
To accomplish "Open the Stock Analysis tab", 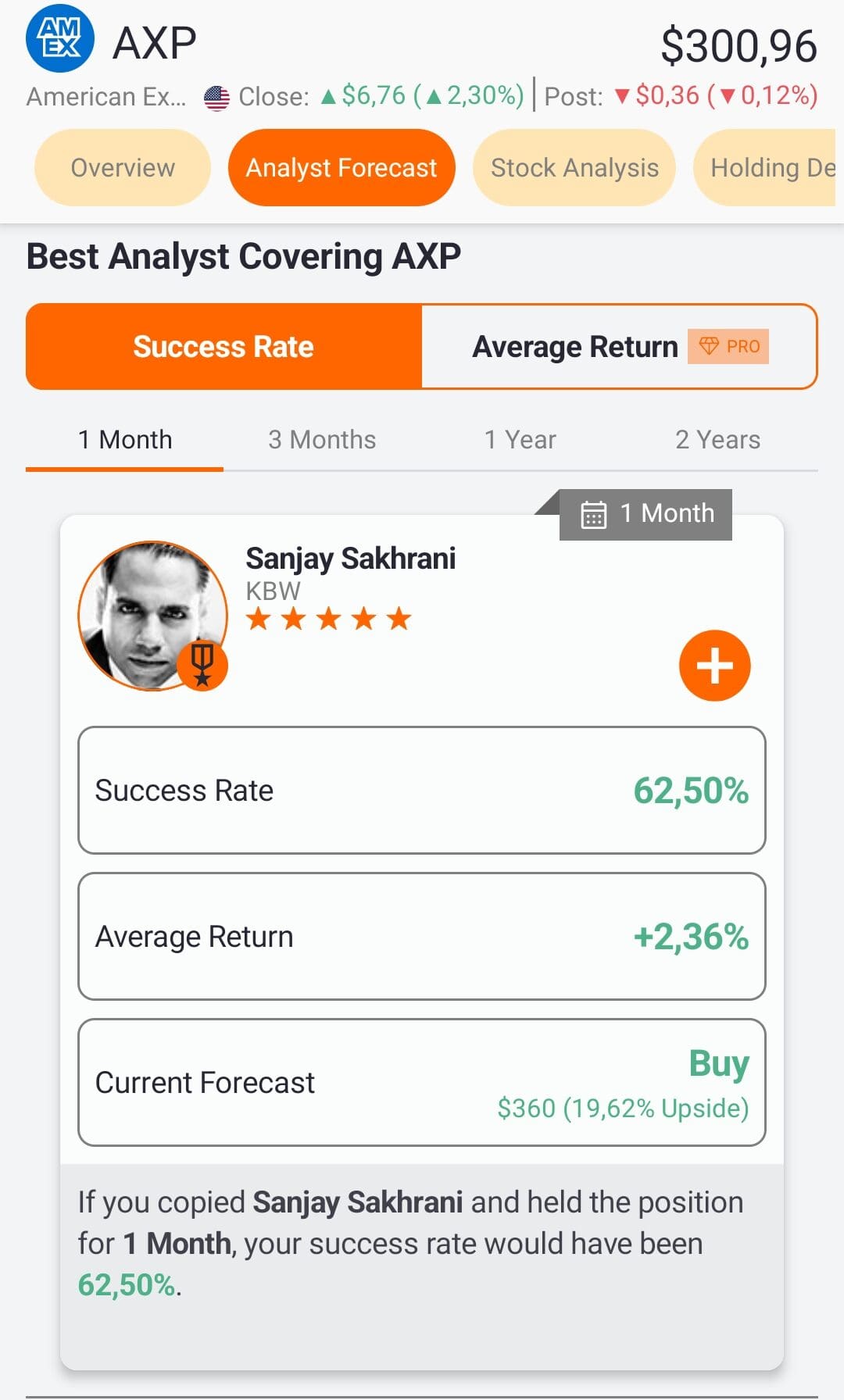I will pyautogui.click(x=574, y=168).
